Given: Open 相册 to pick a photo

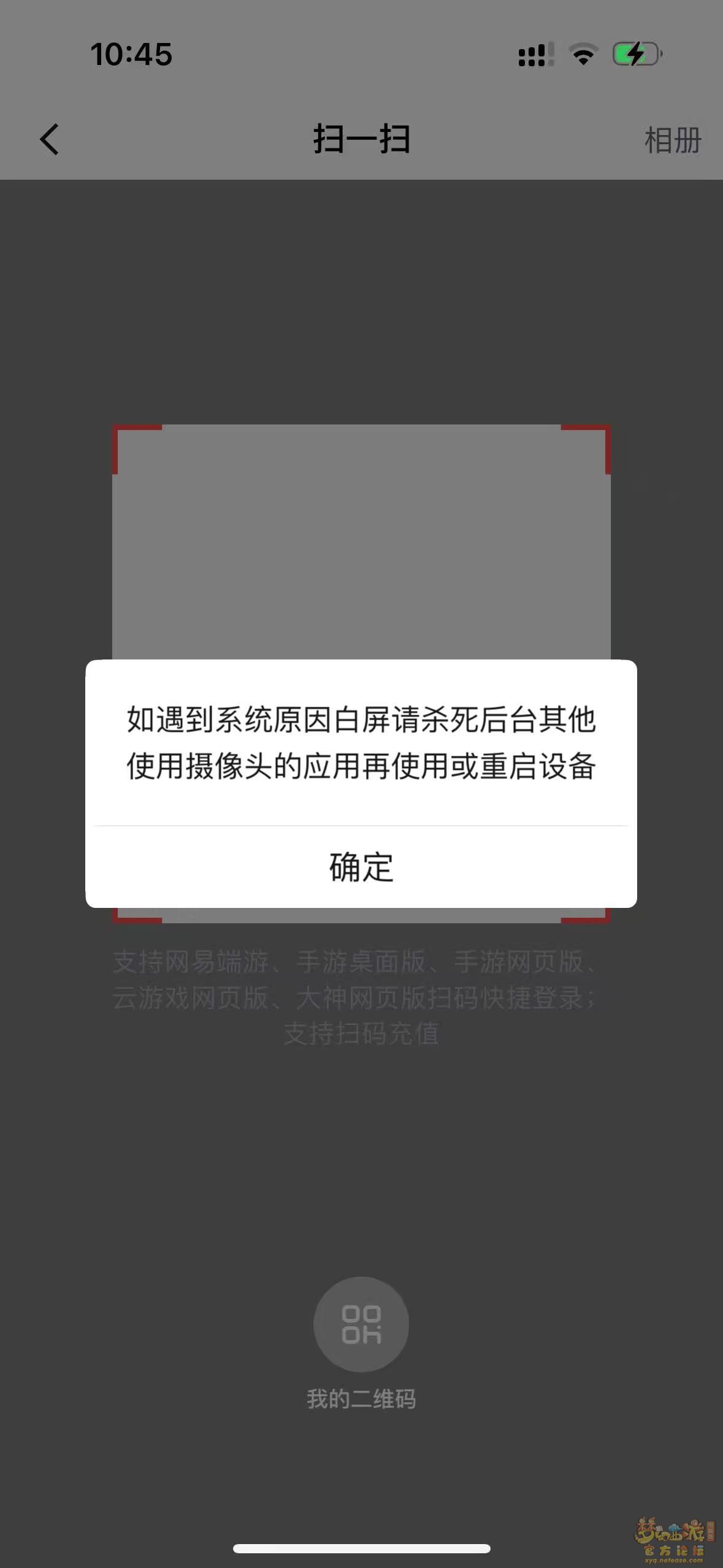Looking at the screenshot, I should (x=672, y=140).
